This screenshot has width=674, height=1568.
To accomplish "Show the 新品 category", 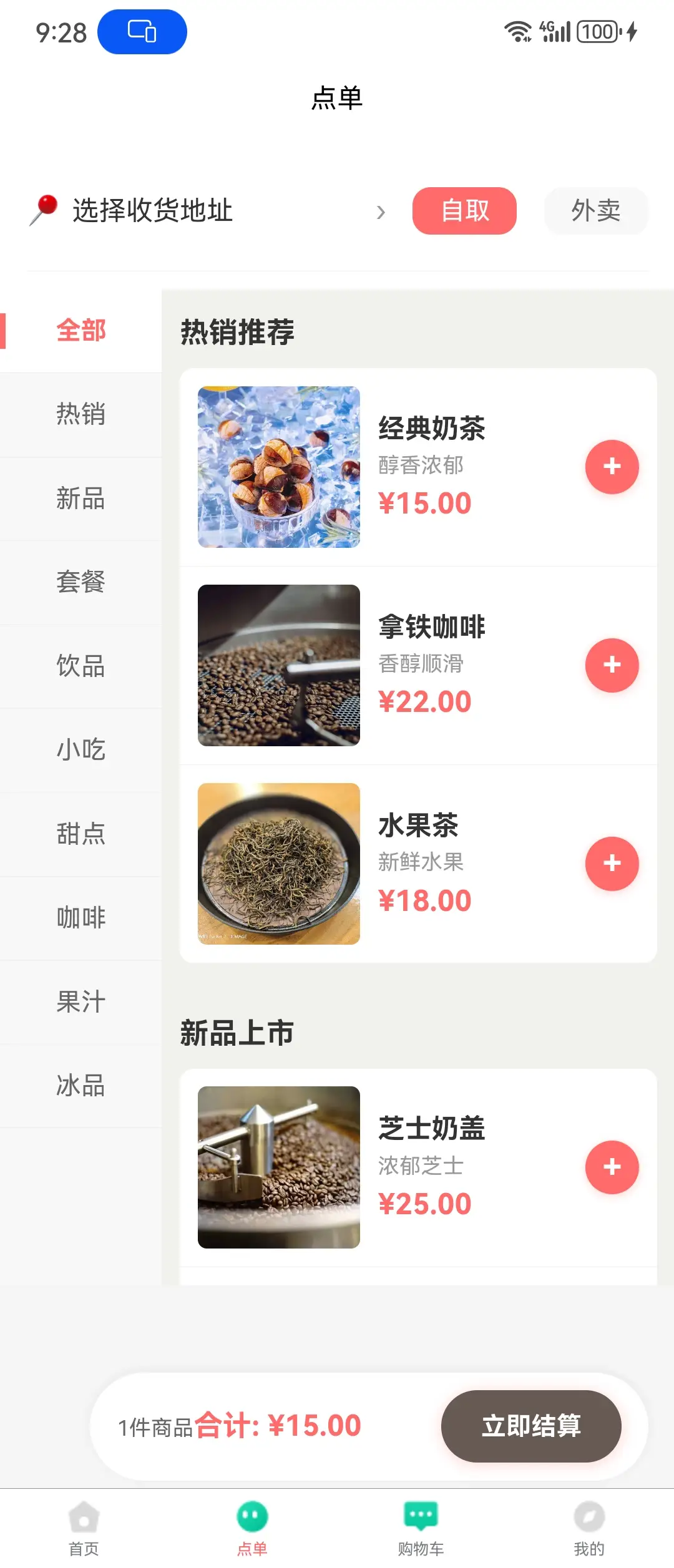I will pyautogui.click(x=81, y=499).
